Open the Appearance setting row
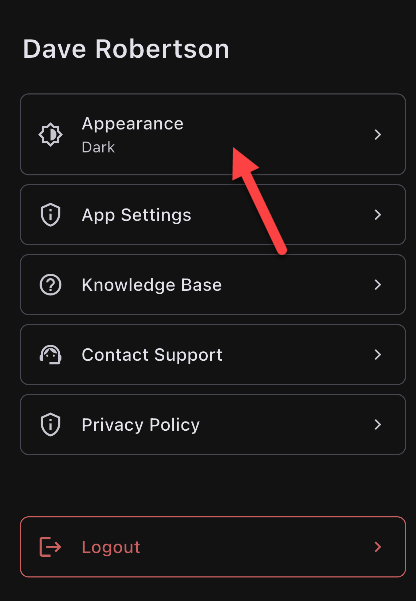This screenshot has height=601, width=416. 213,134
